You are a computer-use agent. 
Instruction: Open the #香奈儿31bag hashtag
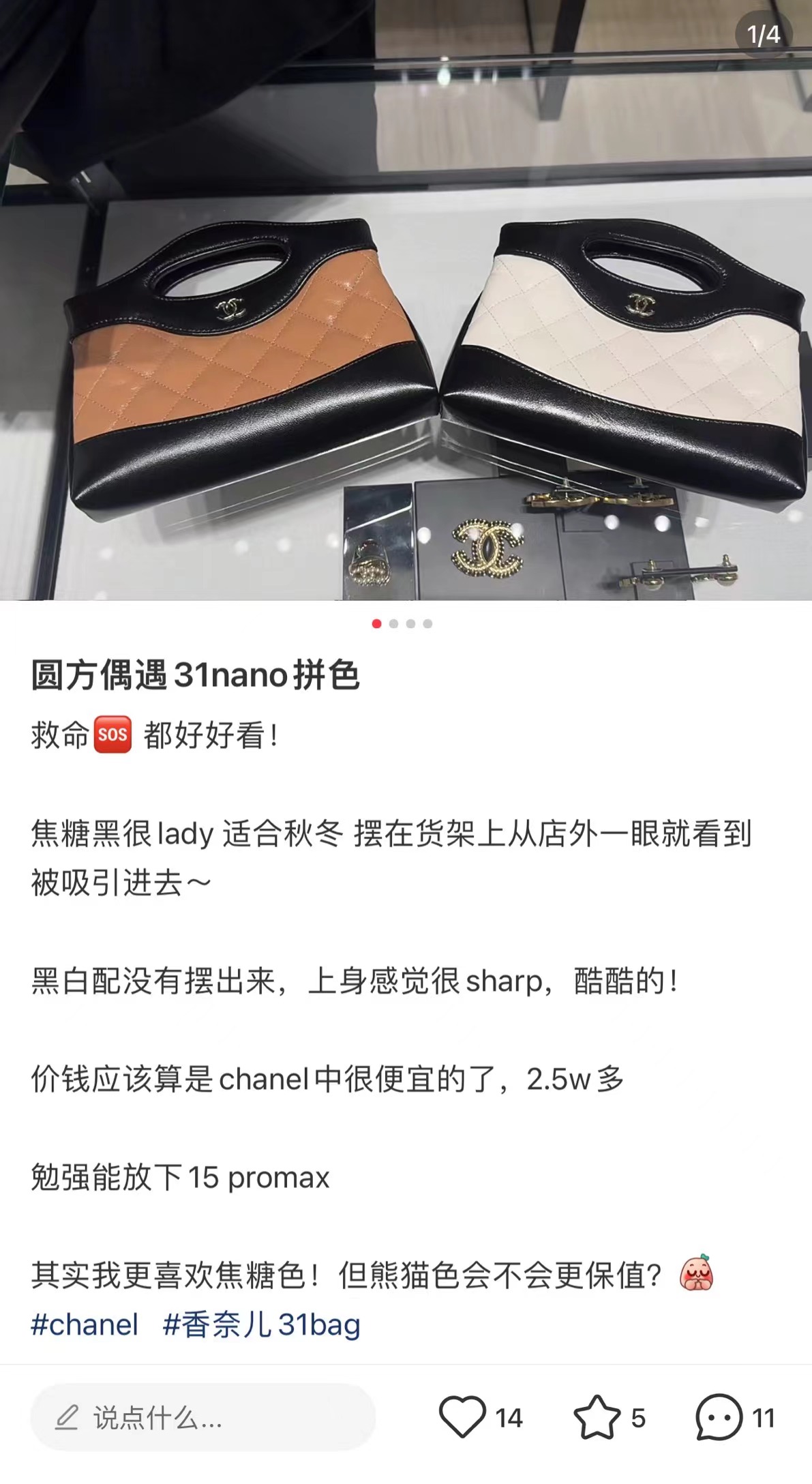click(x=261, y=1325)
